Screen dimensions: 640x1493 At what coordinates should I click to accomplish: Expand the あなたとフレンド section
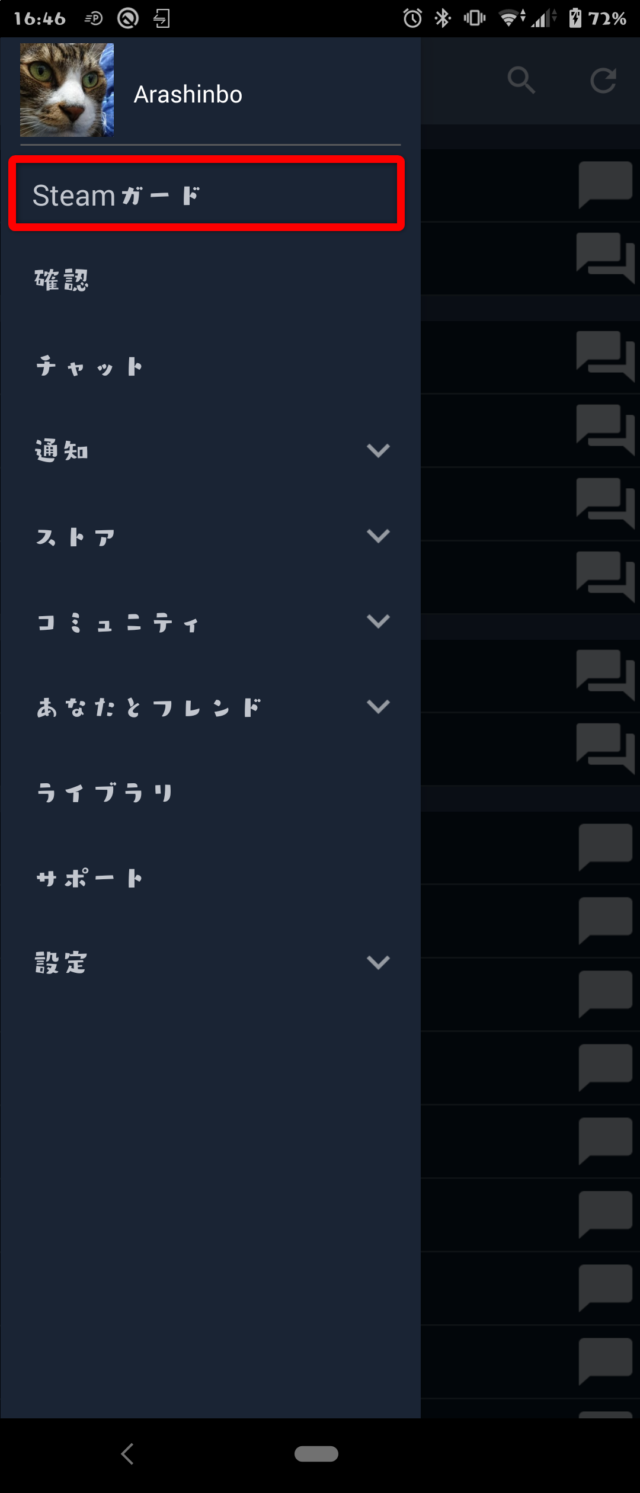point(377,707)
